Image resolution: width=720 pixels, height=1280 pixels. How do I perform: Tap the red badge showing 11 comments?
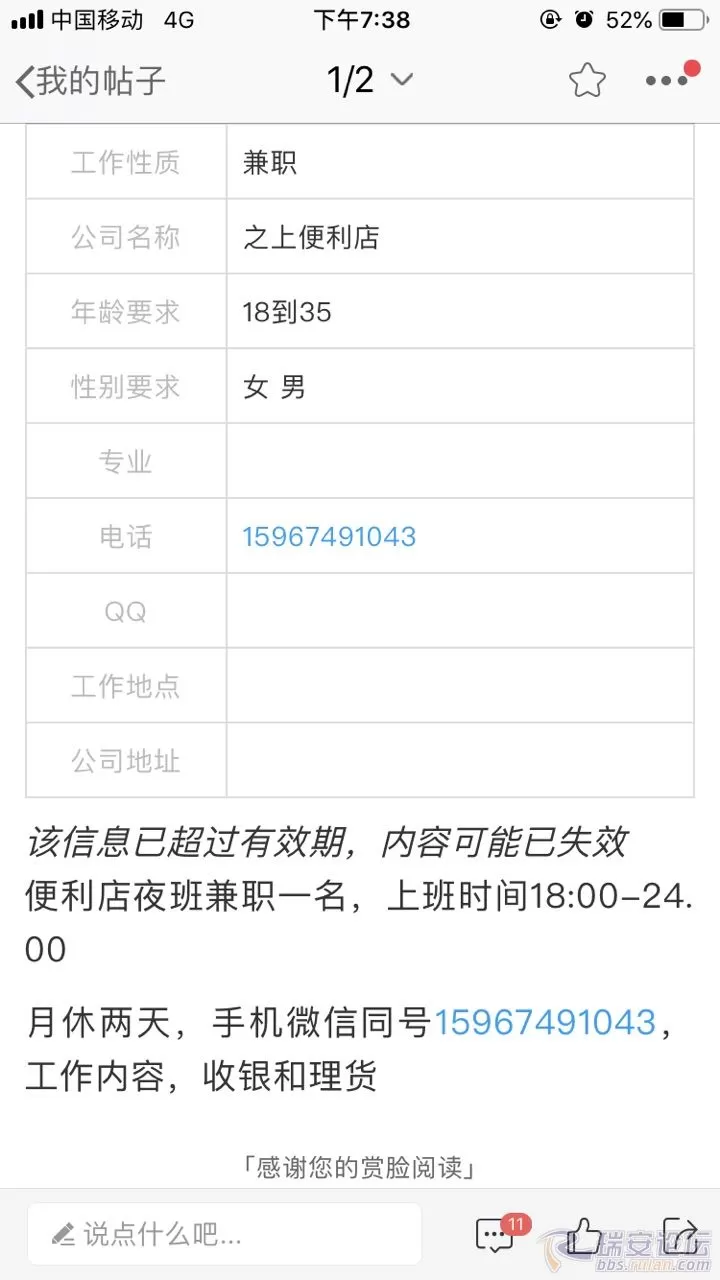click(x=517, y=1222)
